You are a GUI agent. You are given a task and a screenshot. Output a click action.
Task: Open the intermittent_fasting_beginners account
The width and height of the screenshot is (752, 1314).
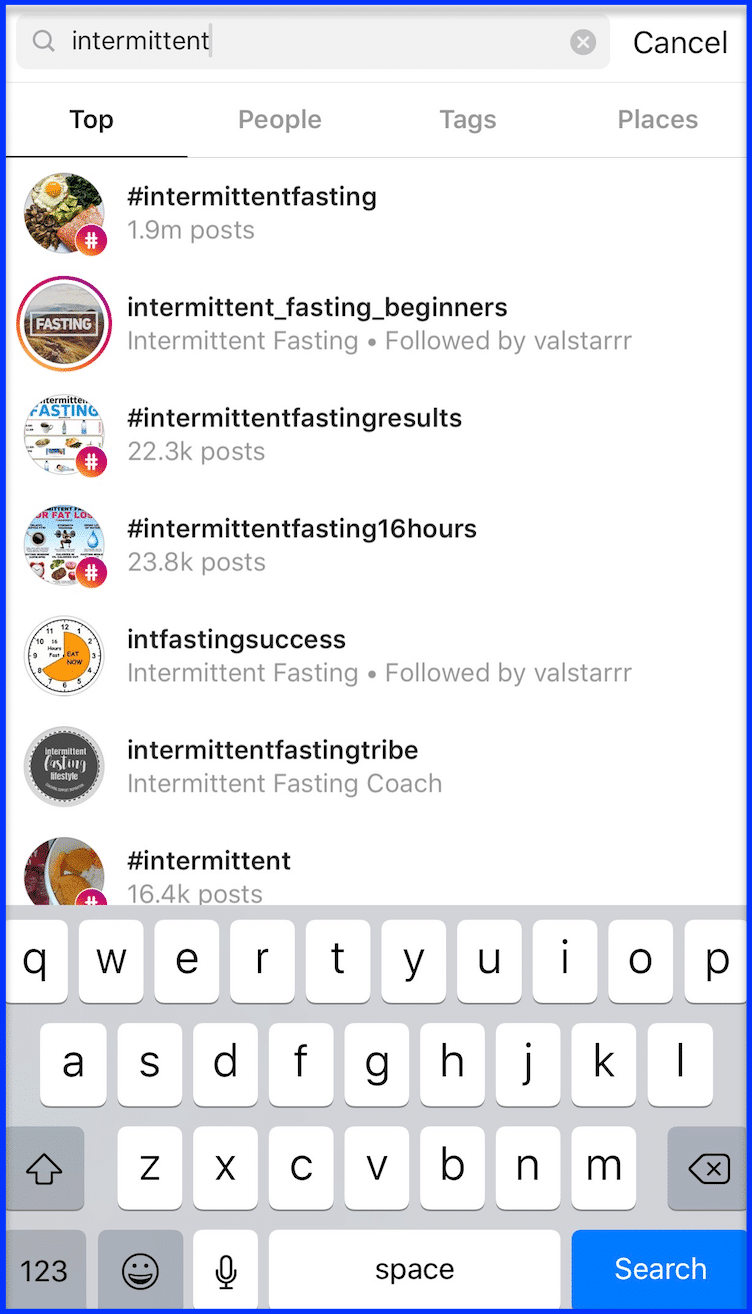(376, 324)
